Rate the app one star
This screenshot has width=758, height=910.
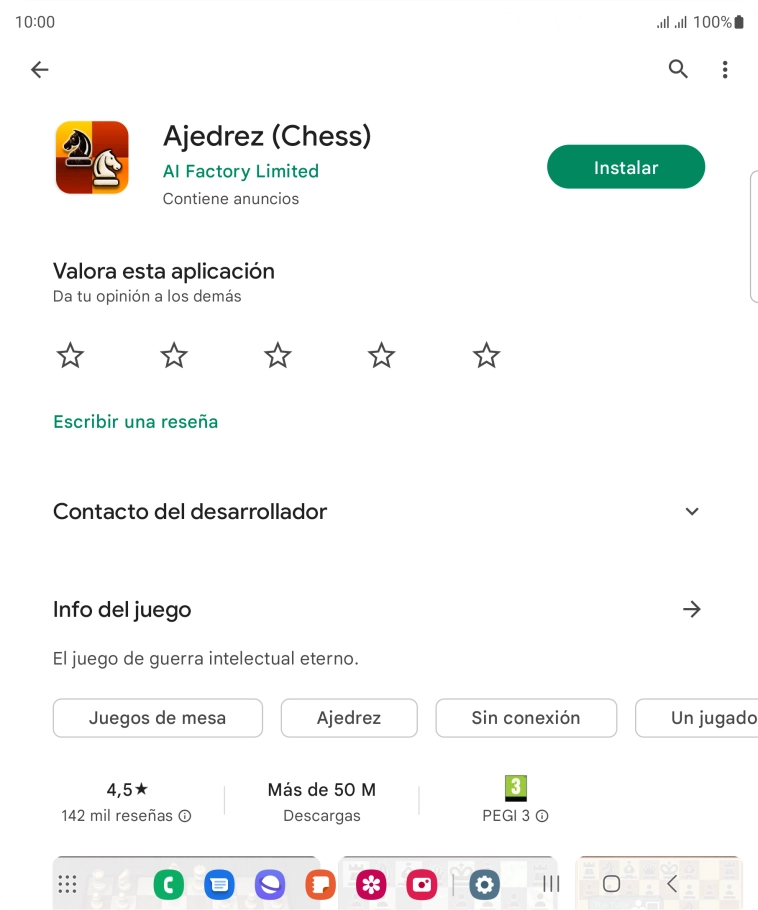pyautogui.click(x=70, y=355)
